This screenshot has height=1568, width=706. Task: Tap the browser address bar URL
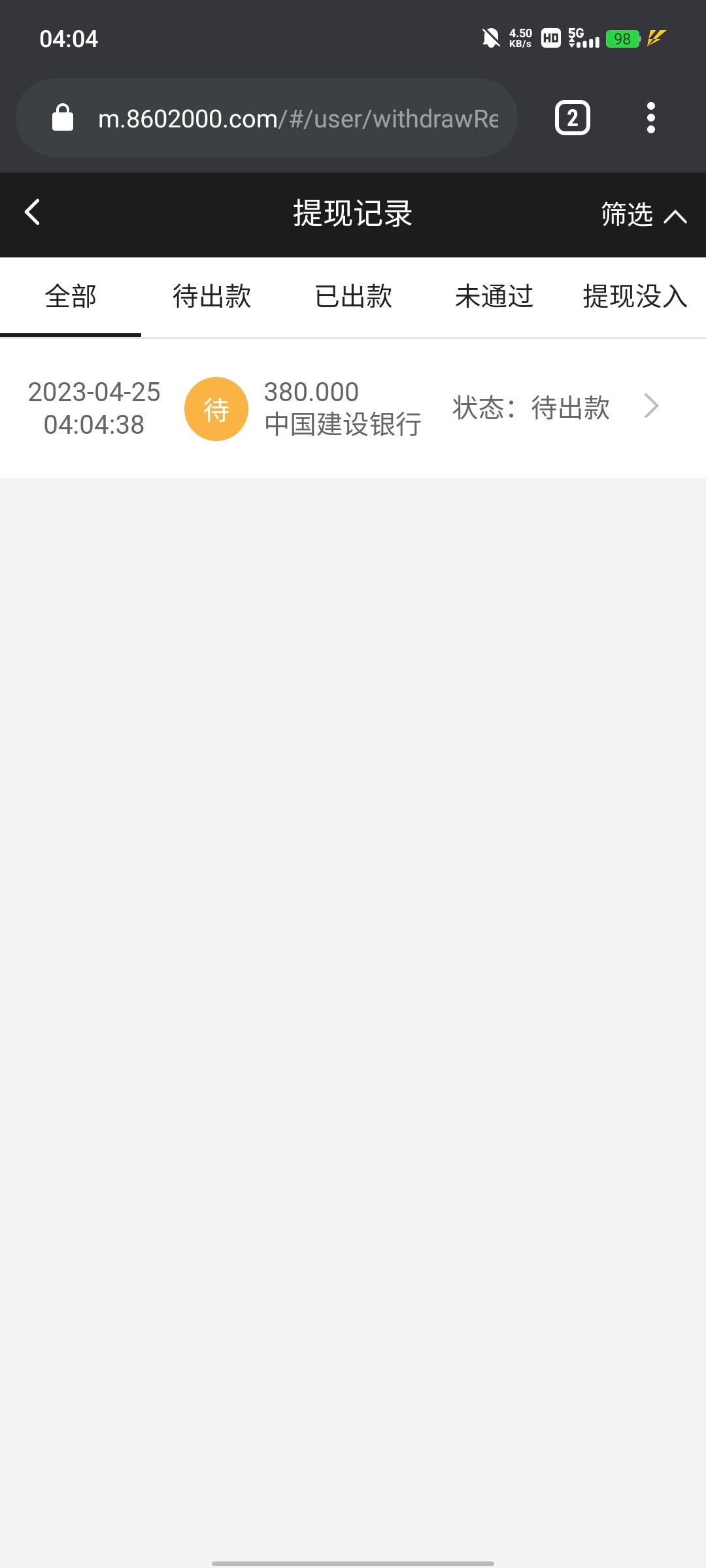(297, 119)
